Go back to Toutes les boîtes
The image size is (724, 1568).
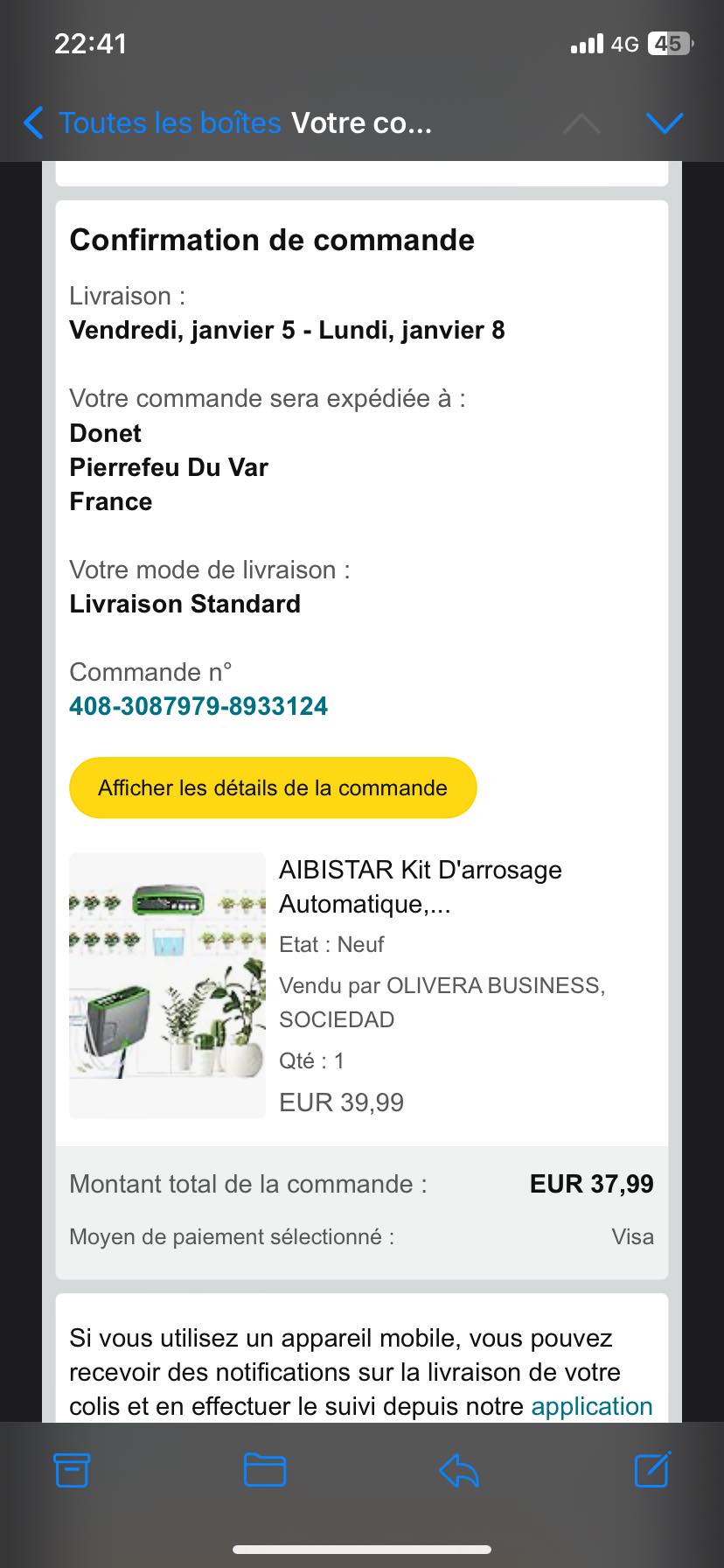[x=153, y=123]
